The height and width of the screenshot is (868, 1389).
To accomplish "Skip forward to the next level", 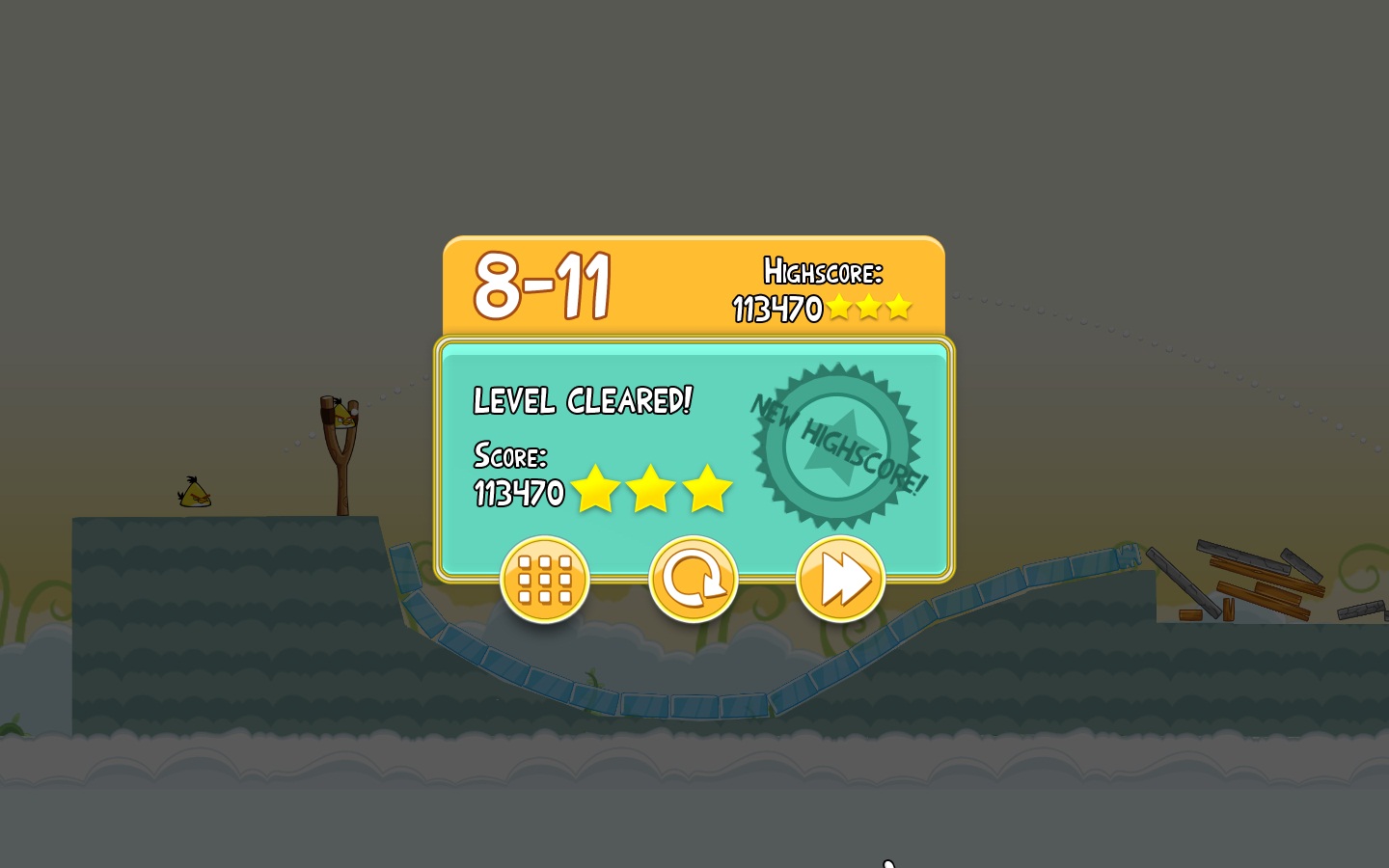I will pyautogui.click(x=840, y=580).
